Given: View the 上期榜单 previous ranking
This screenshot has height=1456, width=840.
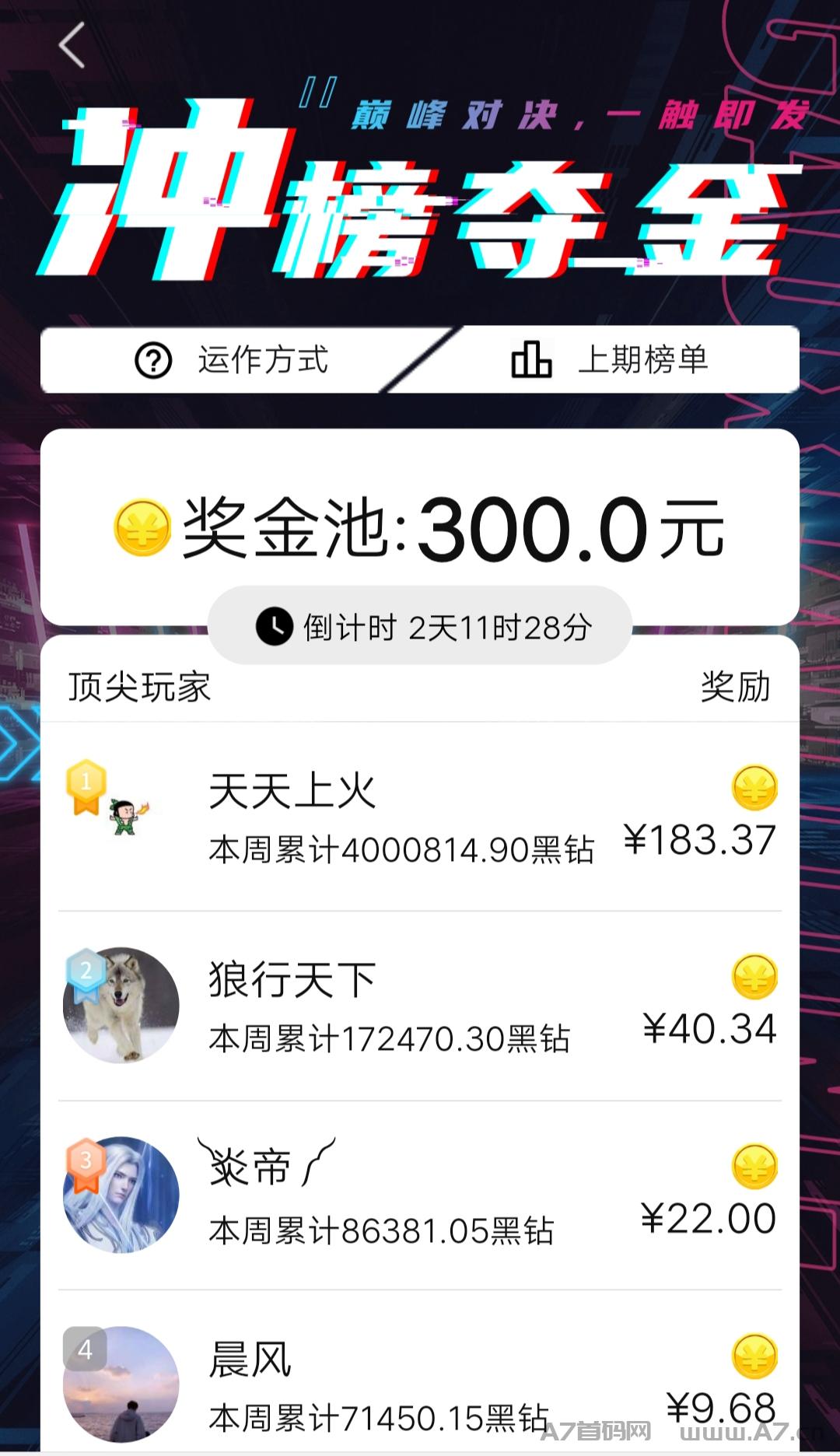Looking at the screenshot, I should (609, 360).
